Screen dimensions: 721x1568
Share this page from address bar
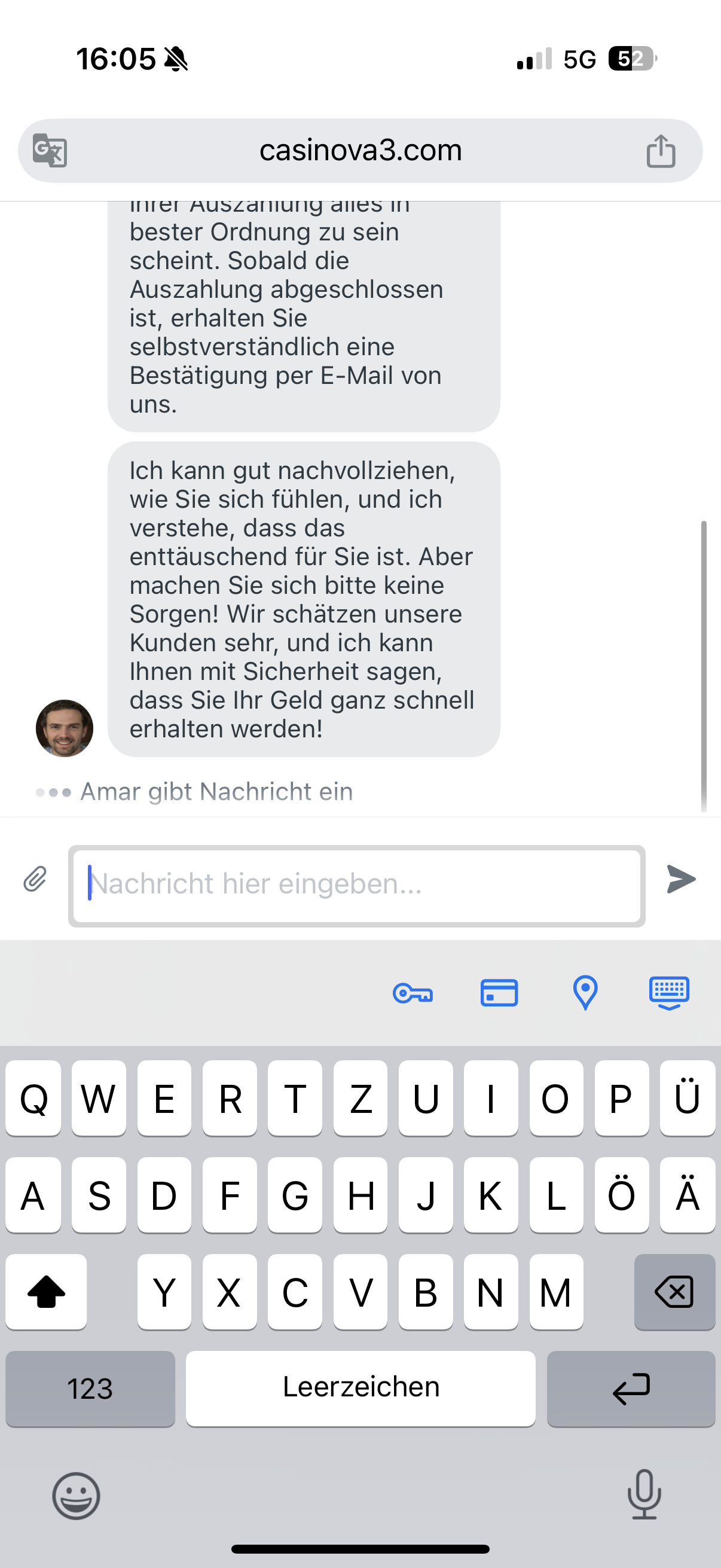click(661, 150)
